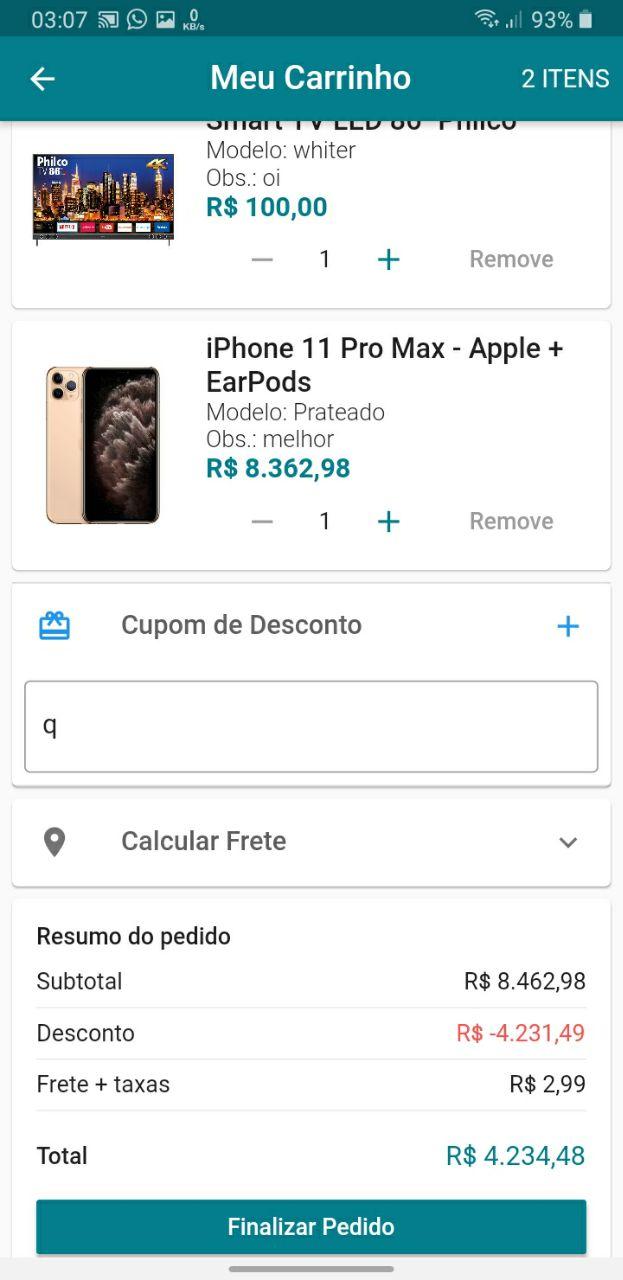Image resolution: width=623 pixels, height=1280 pixels.
Task: Increase the Smart TV Philco quantity
Action: point(389,260)
